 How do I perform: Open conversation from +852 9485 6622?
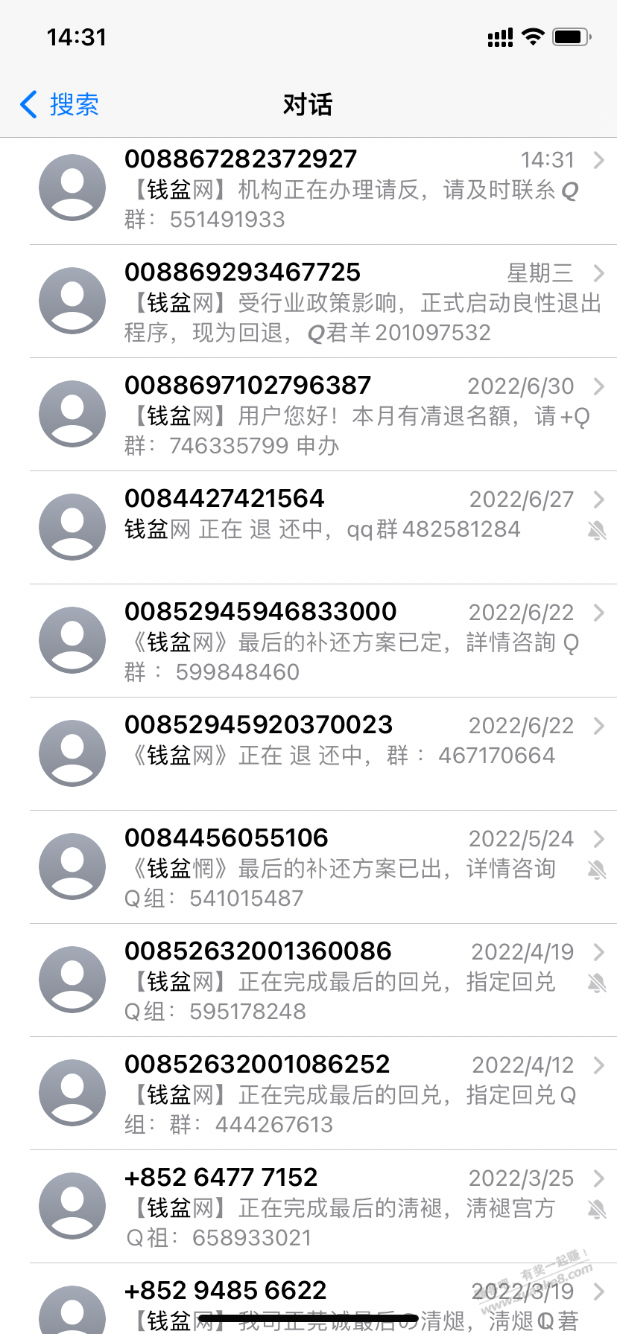(308, 1298)
